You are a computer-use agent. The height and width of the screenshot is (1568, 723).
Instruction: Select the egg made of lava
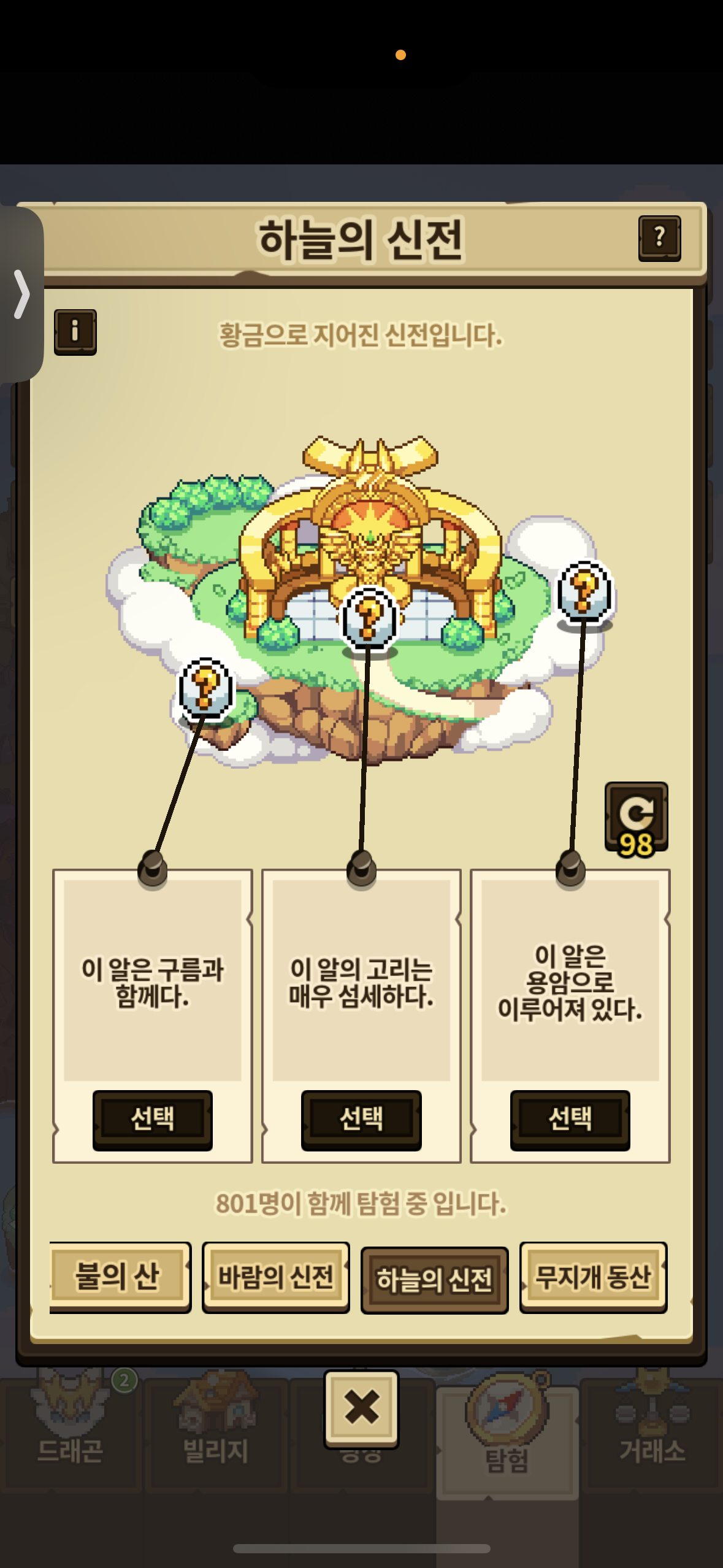tap(570, 1120)
